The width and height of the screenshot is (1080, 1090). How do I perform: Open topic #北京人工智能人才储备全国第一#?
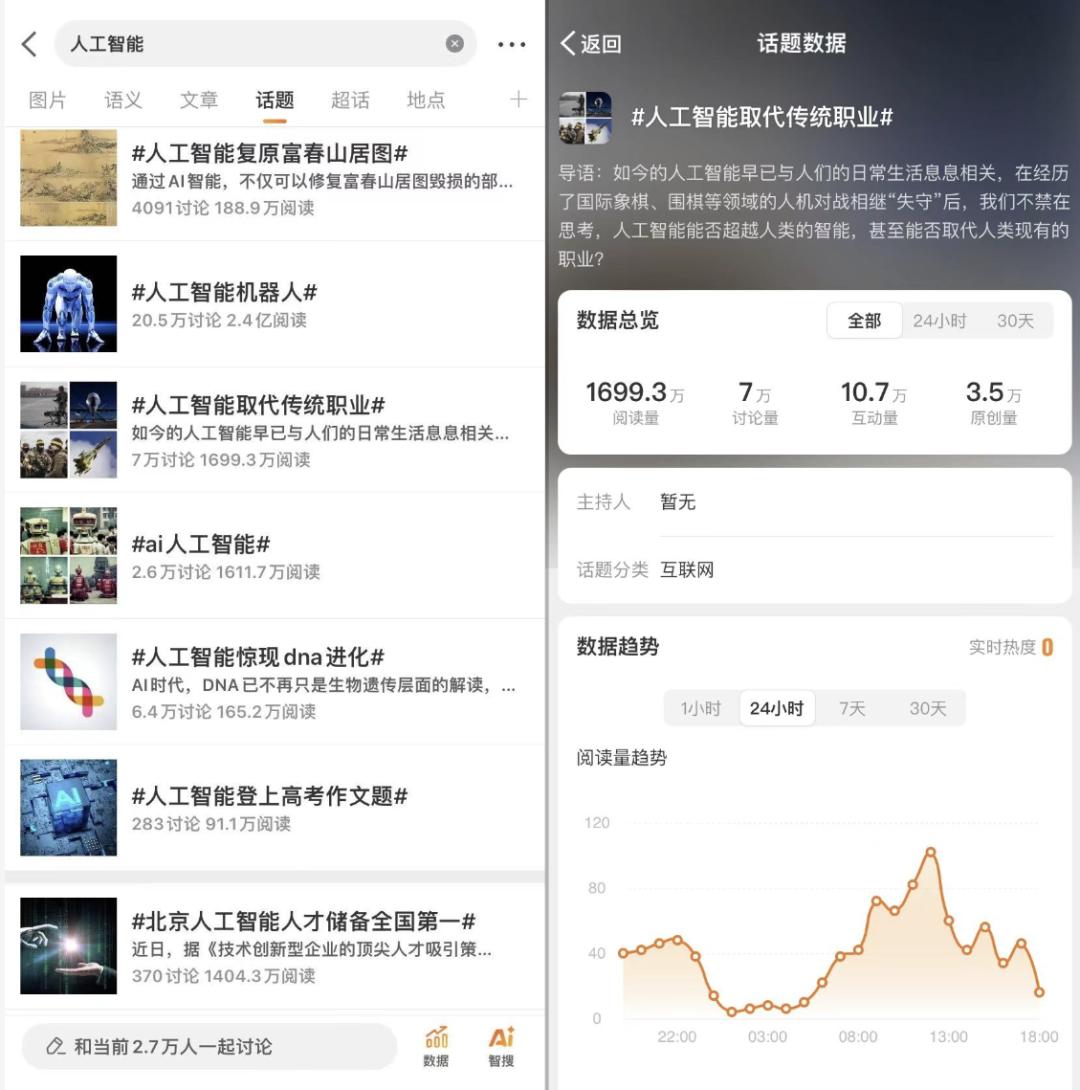303,921
